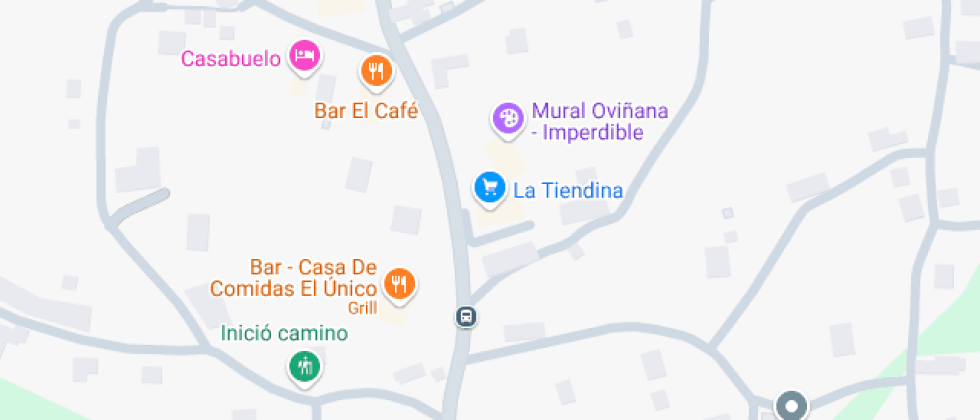This screenshot has height=420, width=980.
Task: Open the Inició camino hiking marker
Action: [304, 366]
